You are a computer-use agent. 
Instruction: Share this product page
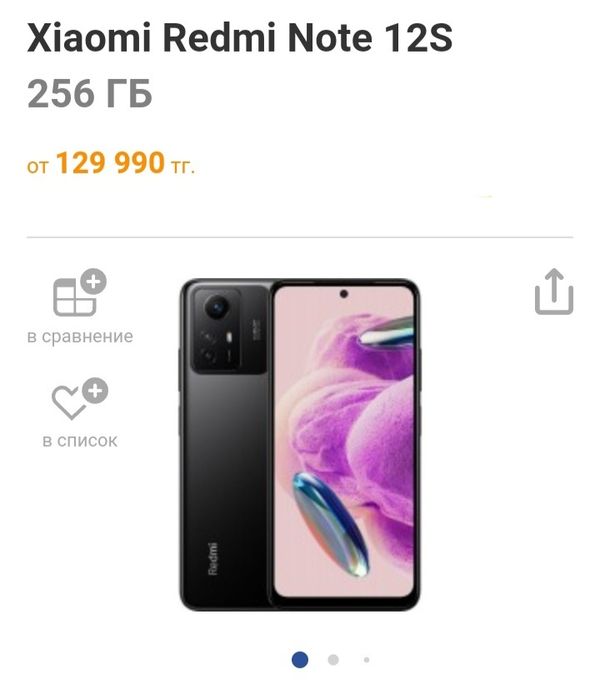553,293
